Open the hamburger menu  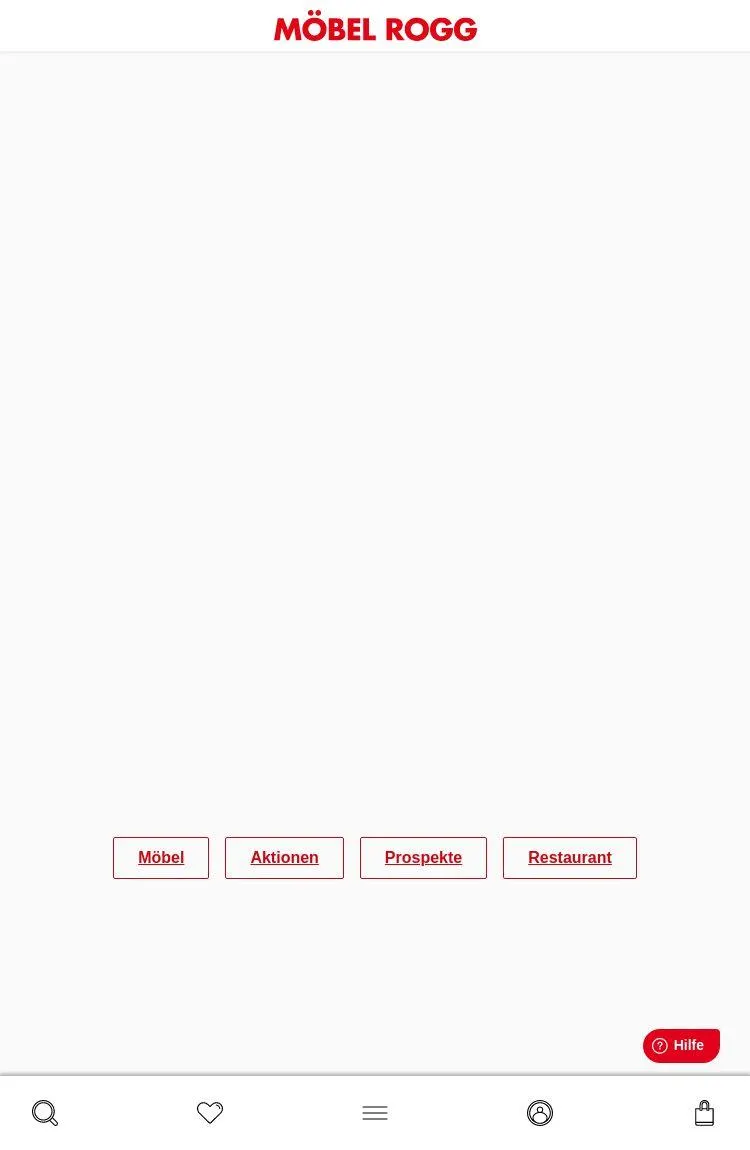pyautogui.click(x=375, y=1113)
